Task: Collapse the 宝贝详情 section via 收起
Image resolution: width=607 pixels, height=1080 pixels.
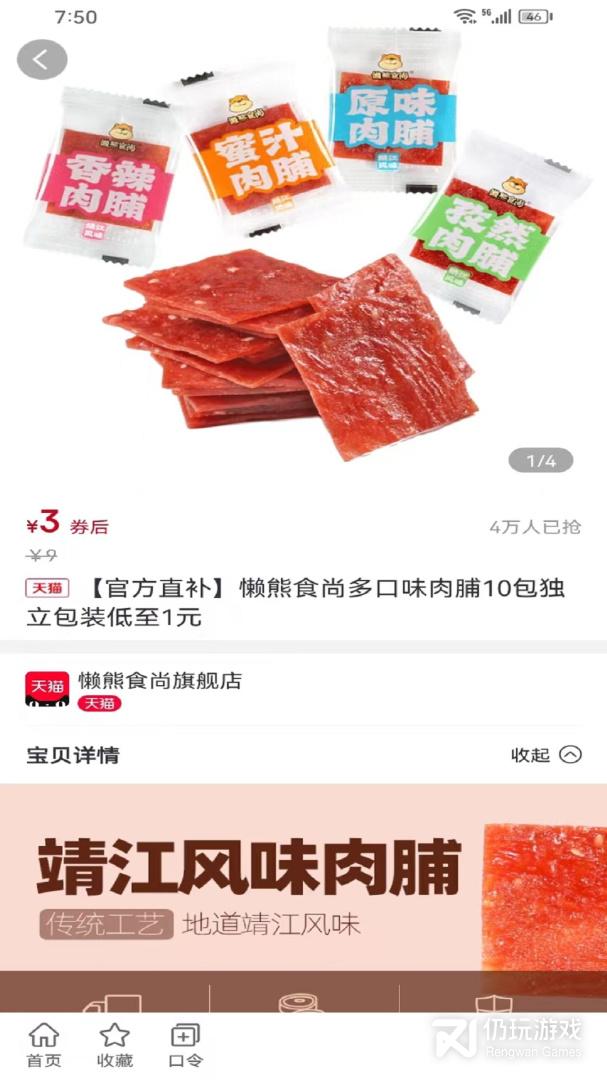Action: 546,755
